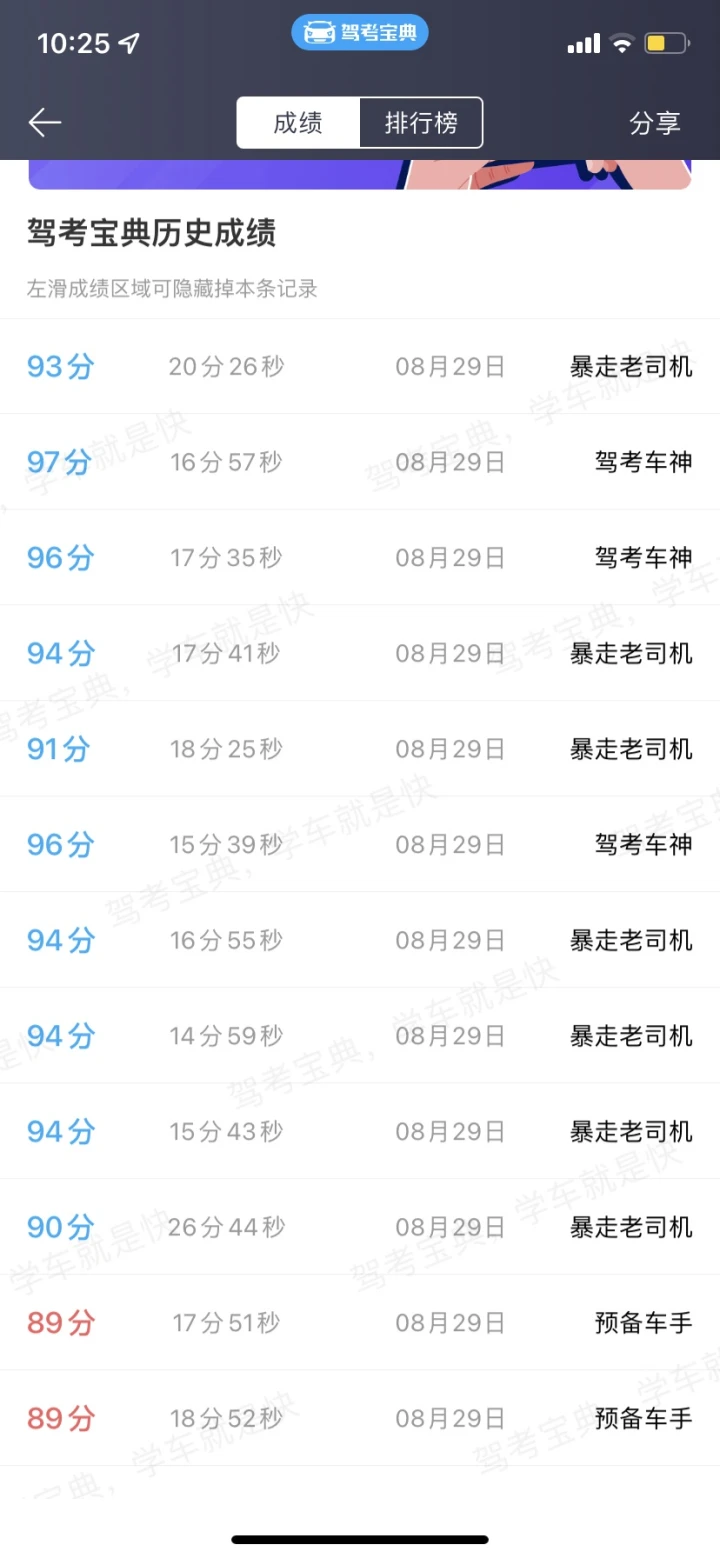Select the 成绩 tab
720x1558 pixels.
click(298, 123)
